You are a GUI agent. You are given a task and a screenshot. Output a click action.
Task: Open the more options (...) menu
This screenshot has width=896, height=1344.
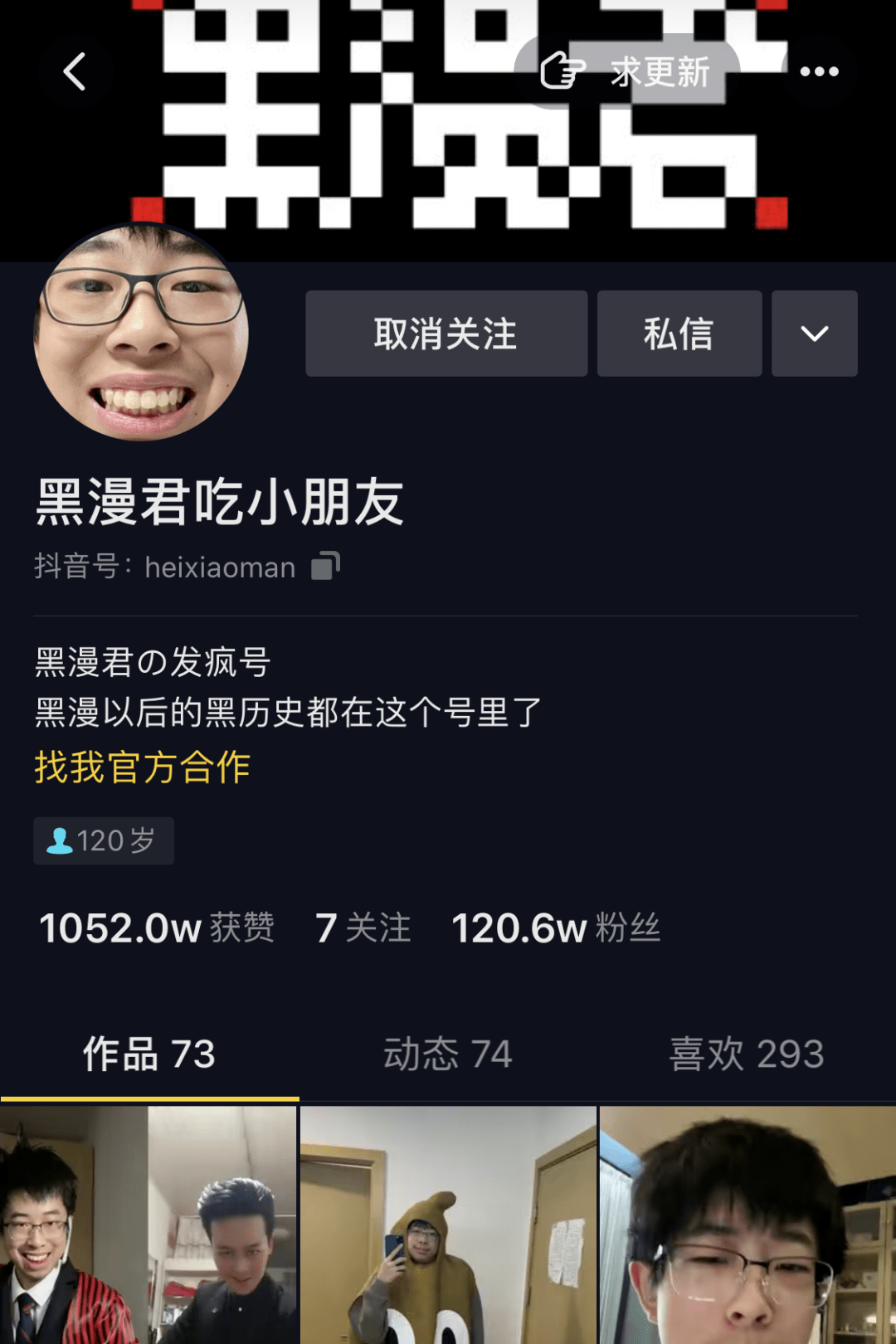(820, 71)
